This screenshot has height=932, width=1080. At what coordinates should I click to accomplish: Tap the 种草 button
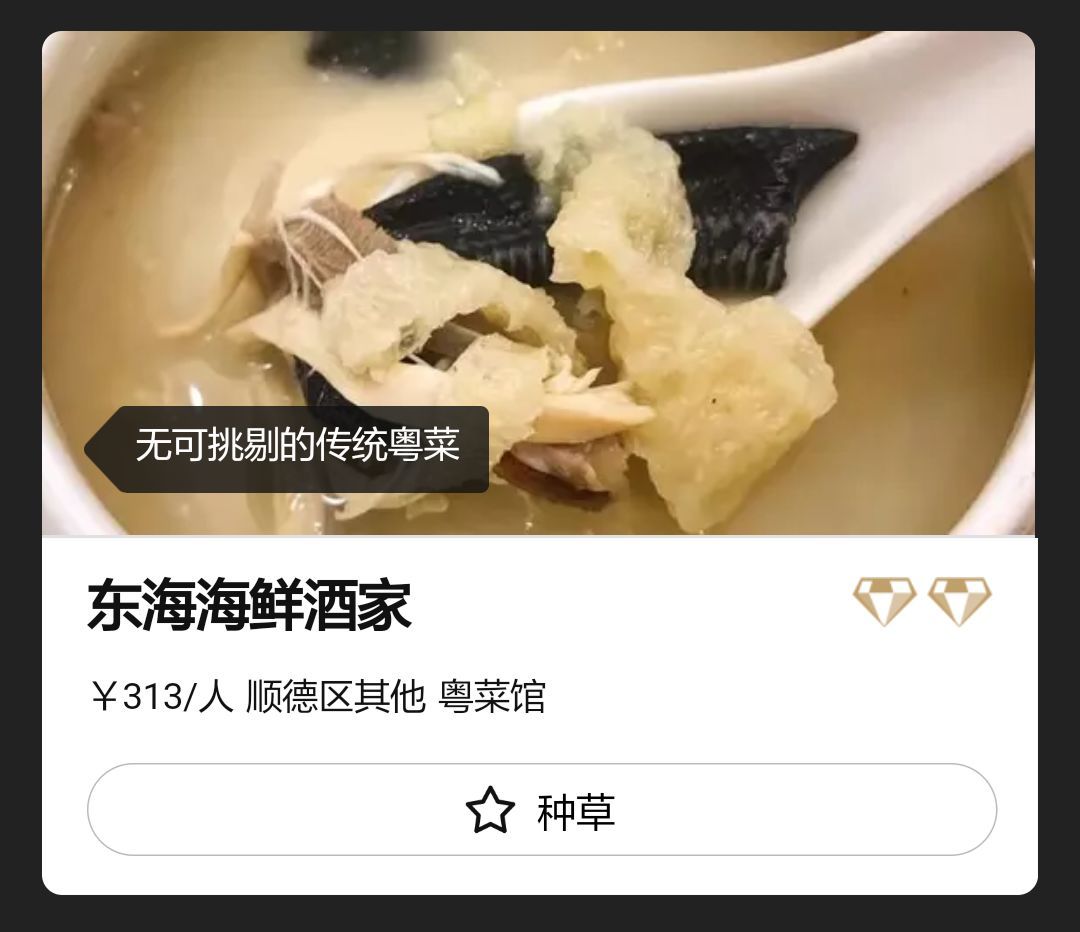point(541,810)
